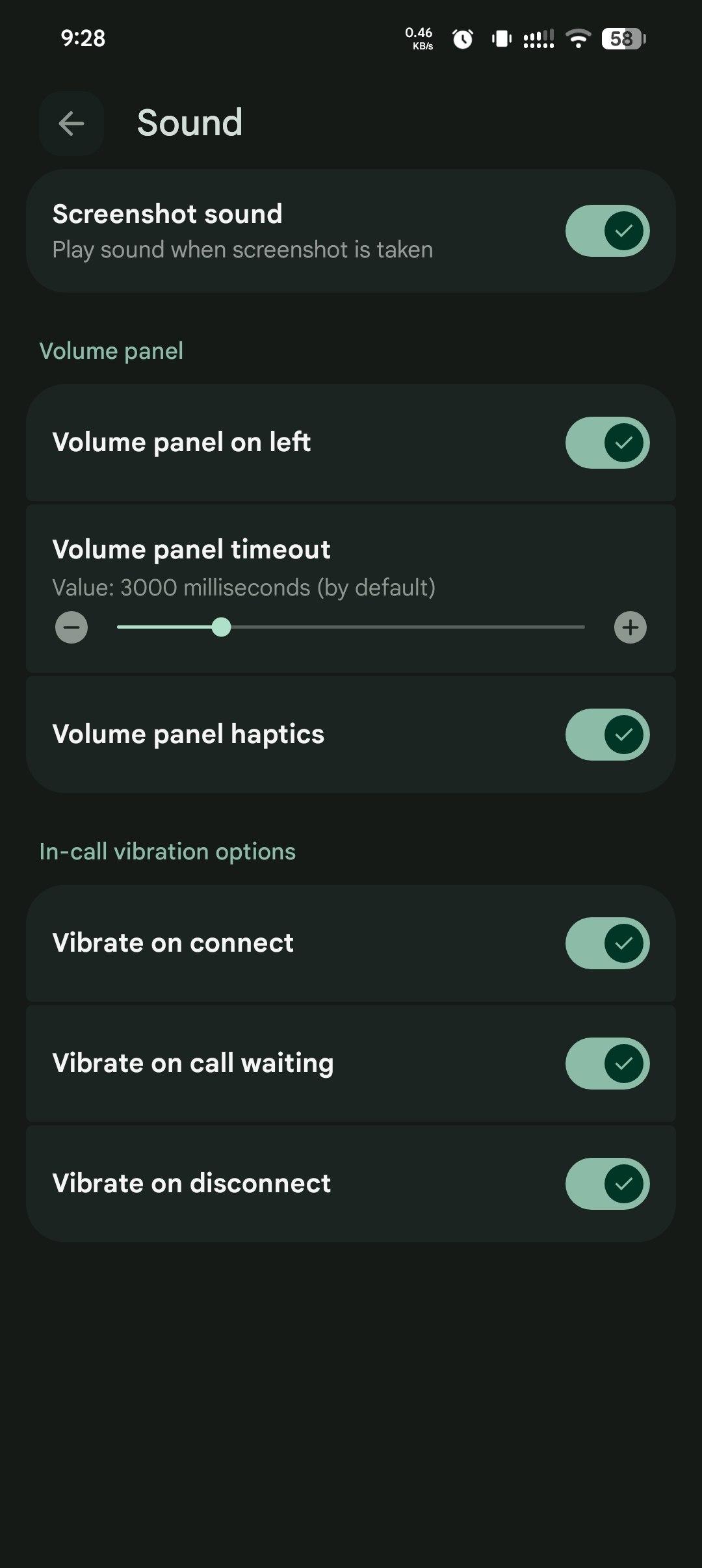This screenshot has width=702, height=1568.
Task: Go back from Sound settings
Action: pos(71,124)
